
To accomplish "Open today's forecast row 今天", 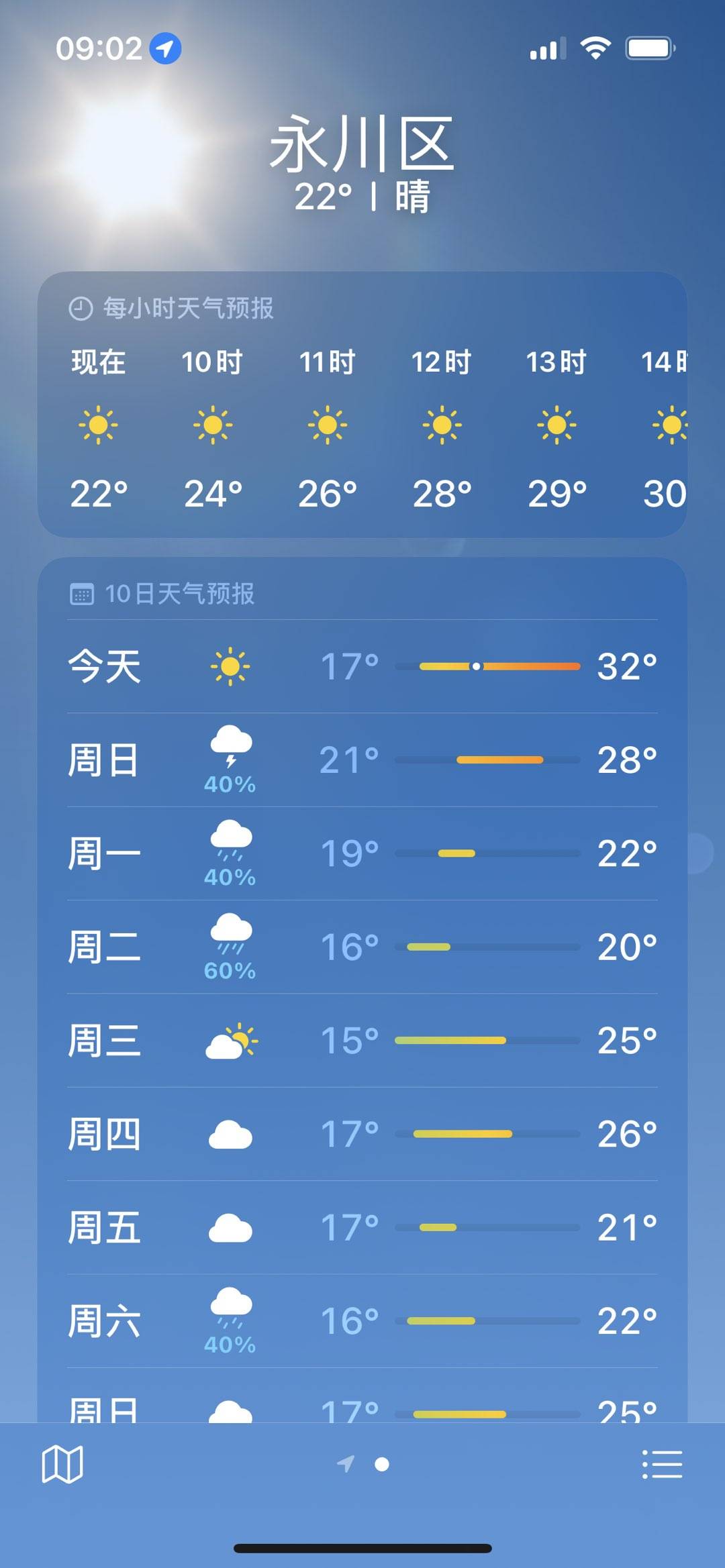I will point(362,666).
